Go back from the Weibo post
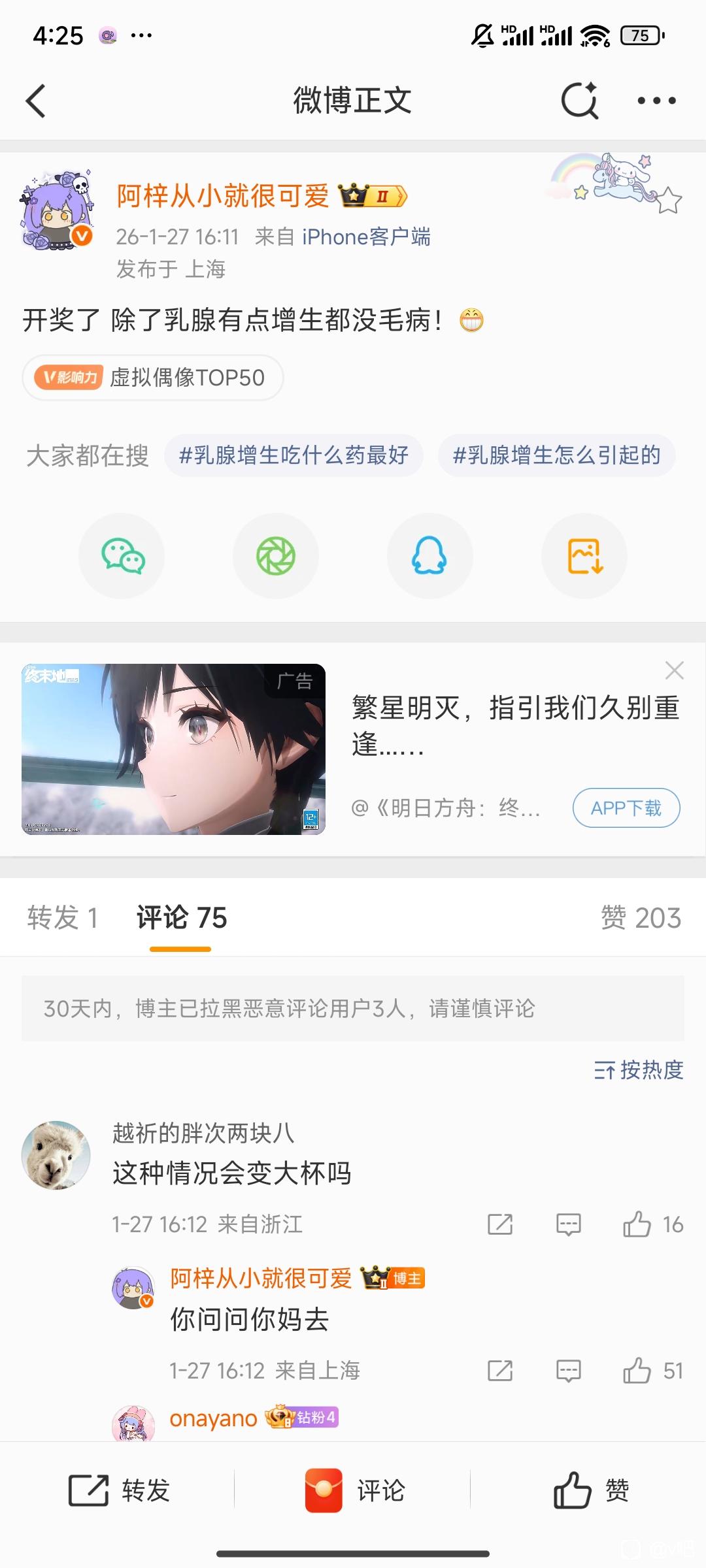706x1568 pixels. (x=37, y=101)
